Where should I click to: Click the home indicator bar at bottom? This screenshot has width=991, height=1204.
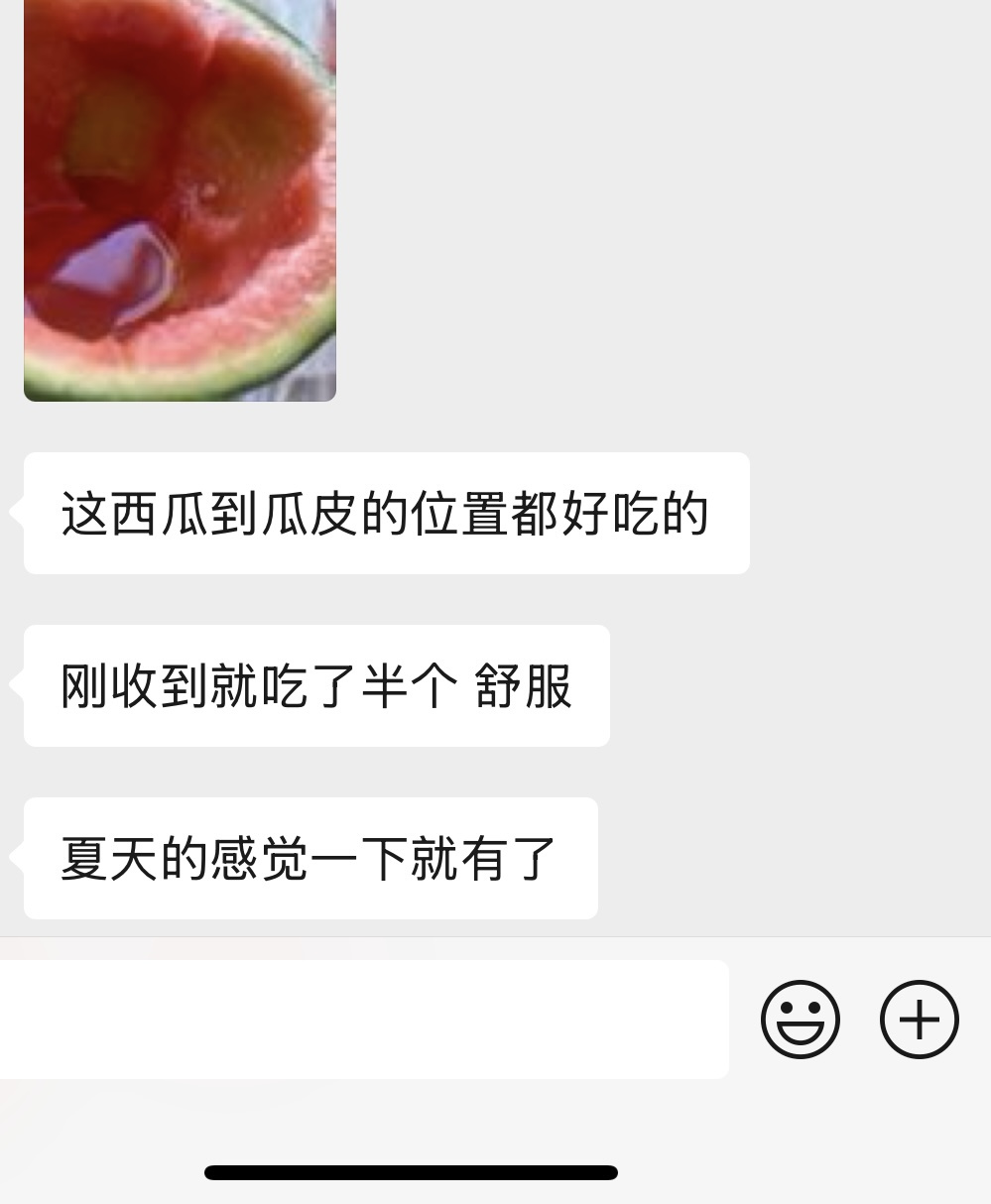click(x=409, y=1172)
